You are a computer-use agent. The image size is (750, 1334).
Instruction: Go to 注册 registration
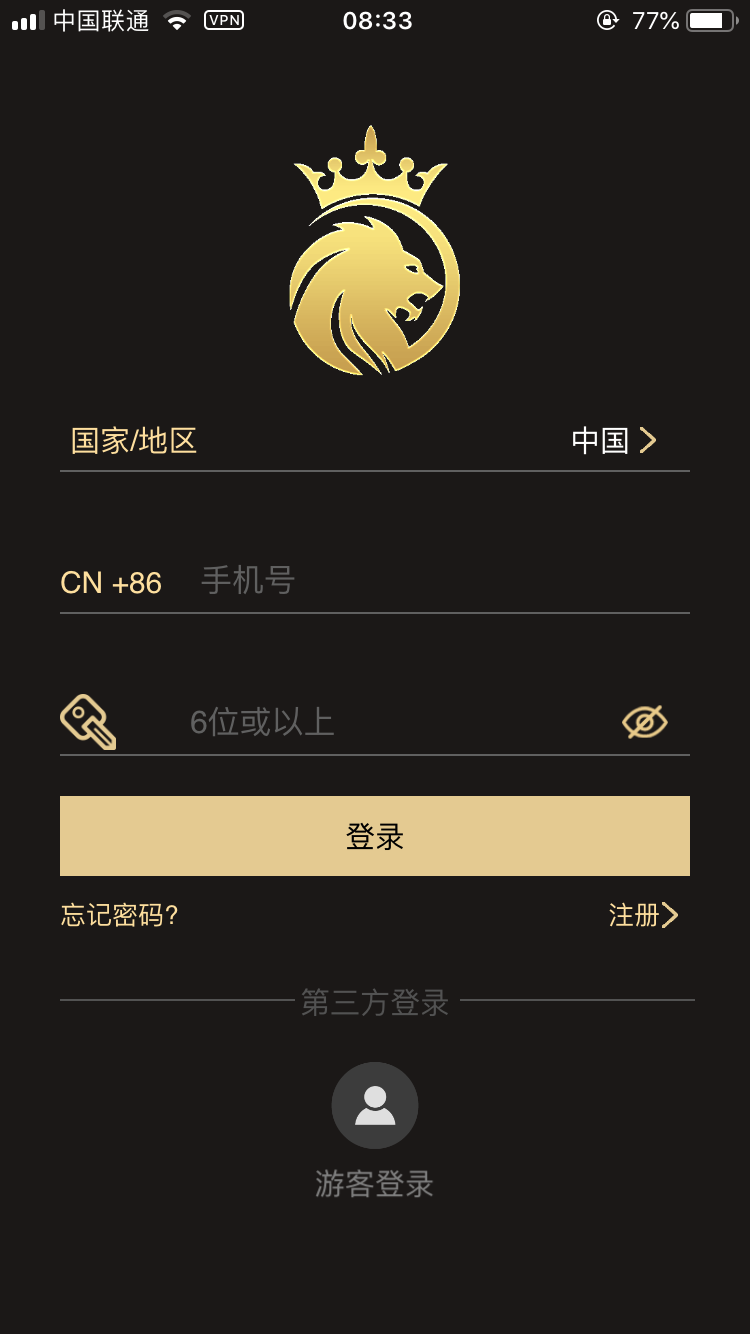pos(643,915)
